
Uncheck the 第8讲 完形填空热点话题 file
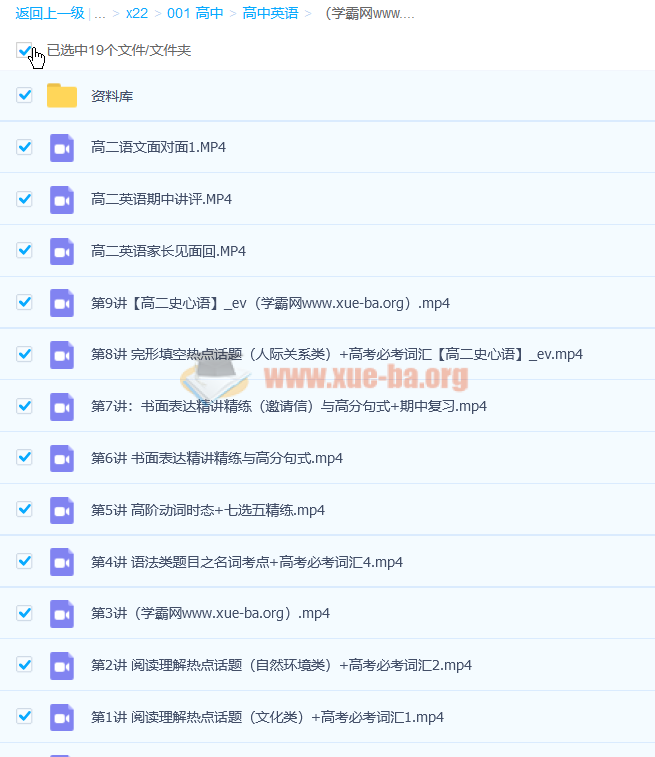point(25,354)
